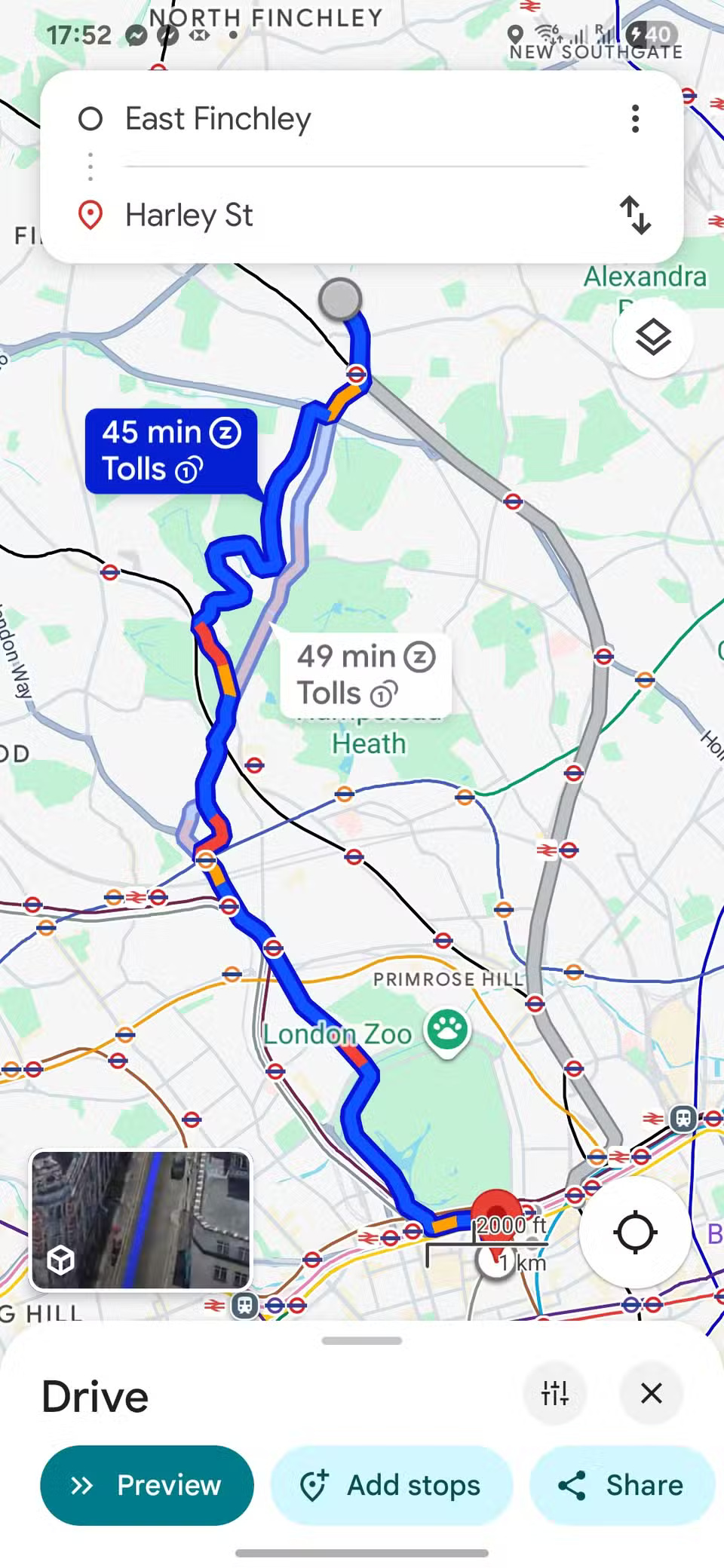Open the overflow menu beside East Finchley
This screenshot has width=724, height=1568.
tap(635, 119)
